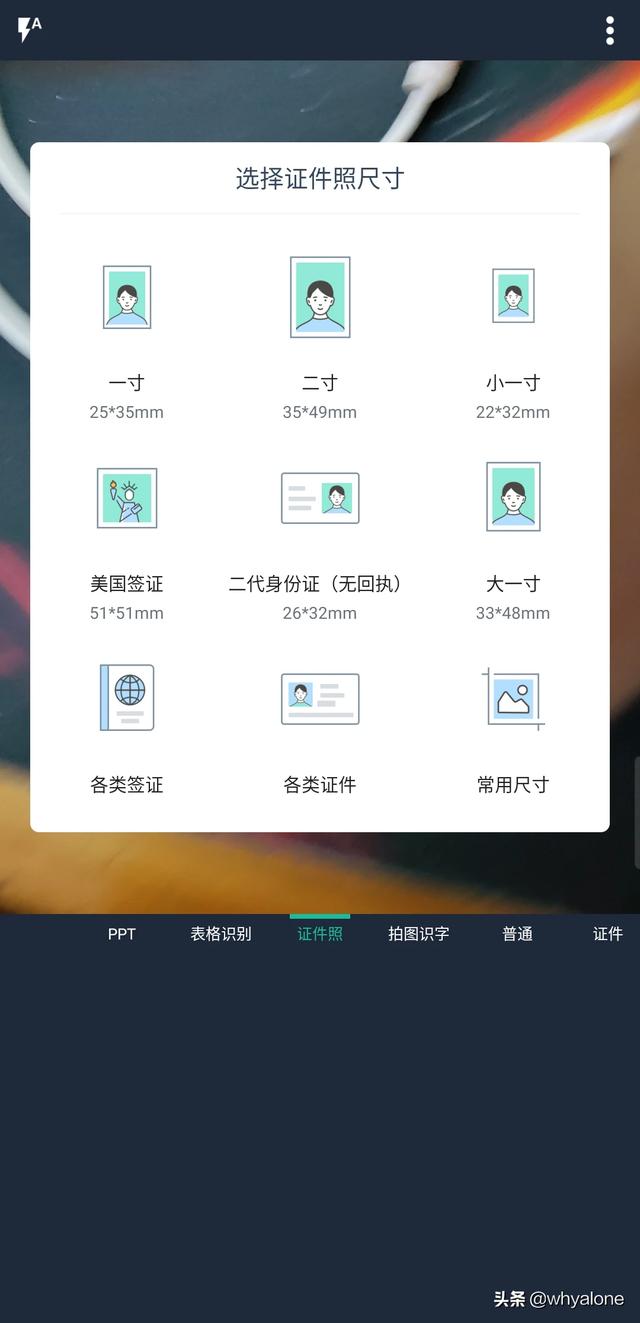Viewport: 640px width, 1323px height.
Task: Switch to the 普通 mode tab
Action: click(517, 934)
